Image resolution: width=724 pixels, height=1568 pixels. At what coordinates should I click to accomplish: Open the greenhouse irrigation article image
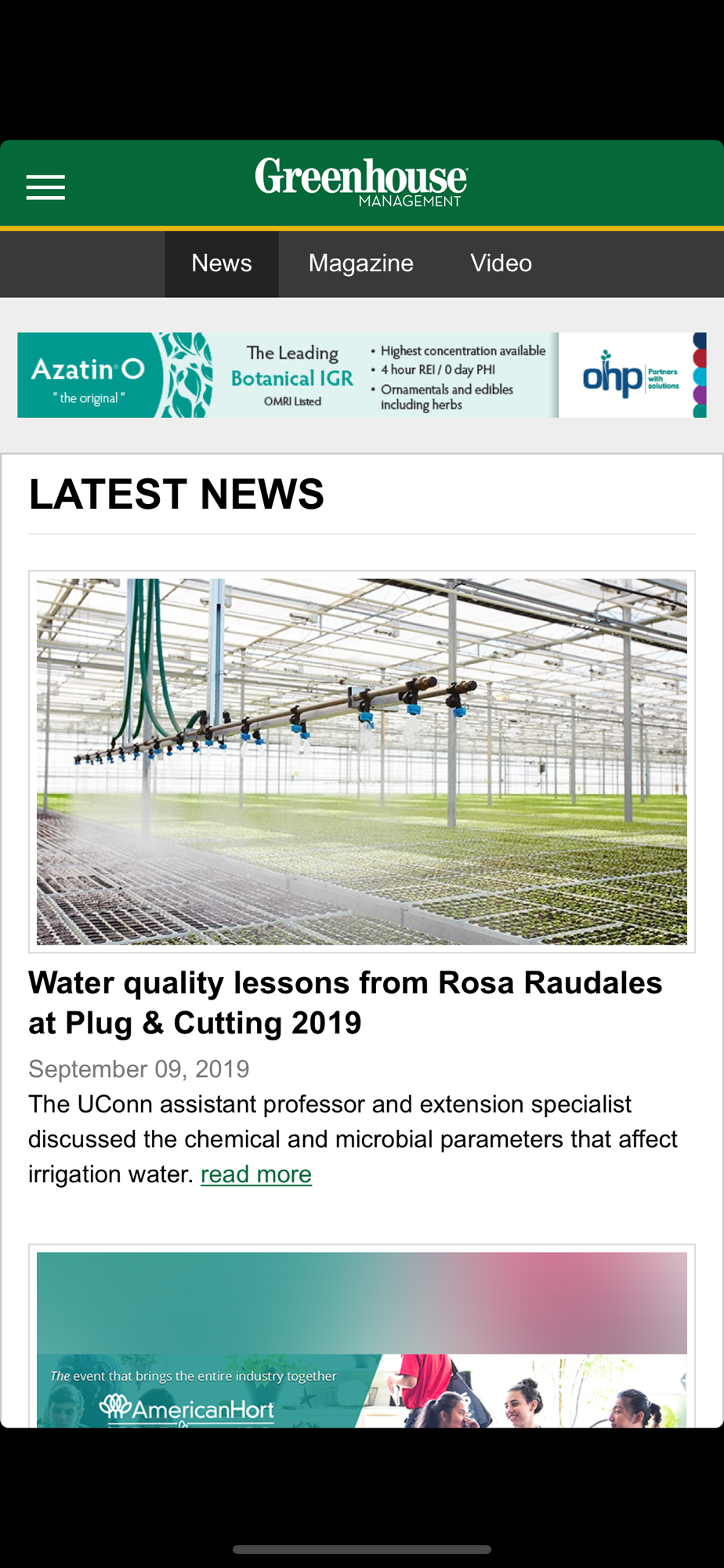pyautogui.click(x=362, y=762)
